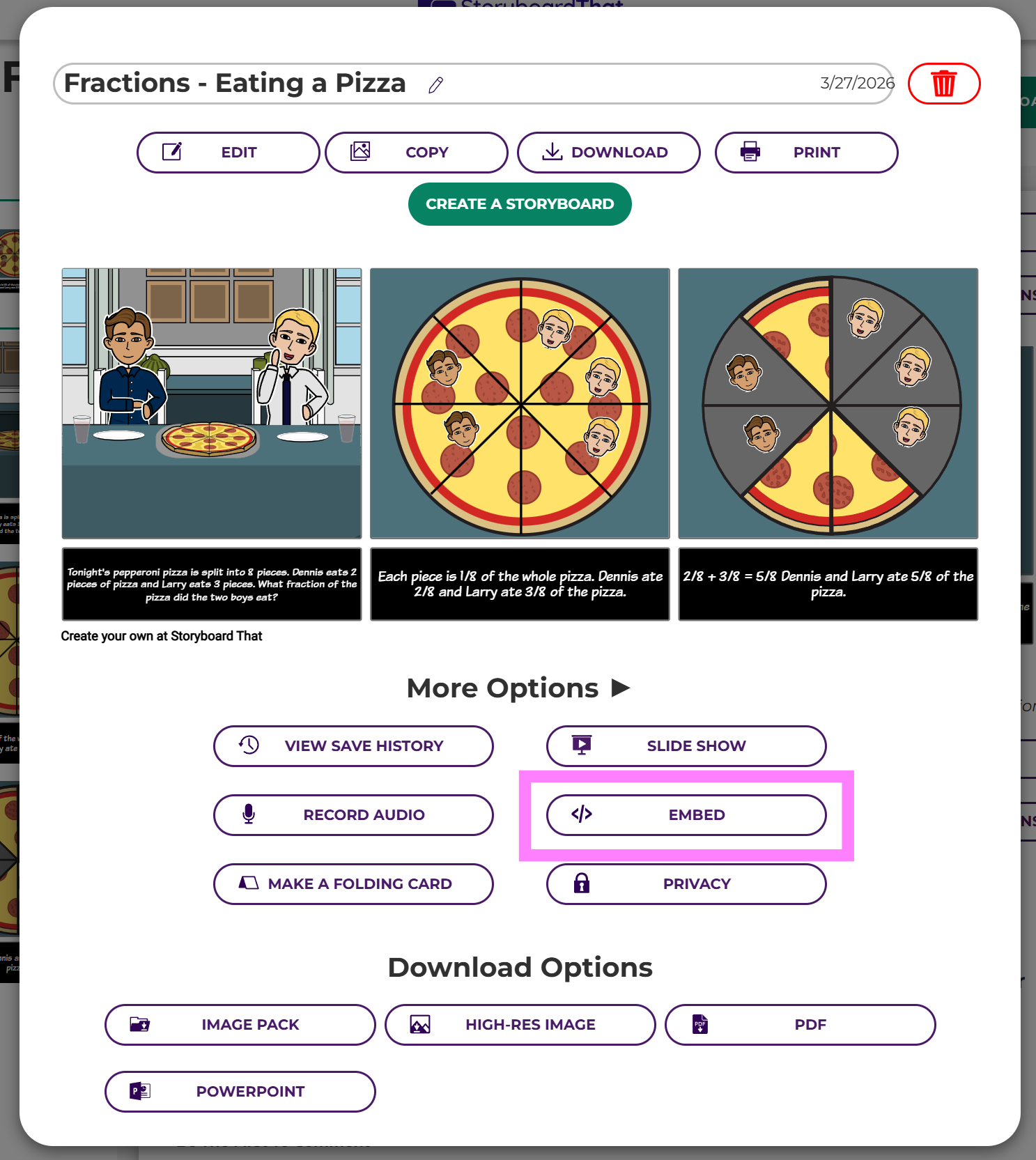Open the Edit button

(228, 153)
